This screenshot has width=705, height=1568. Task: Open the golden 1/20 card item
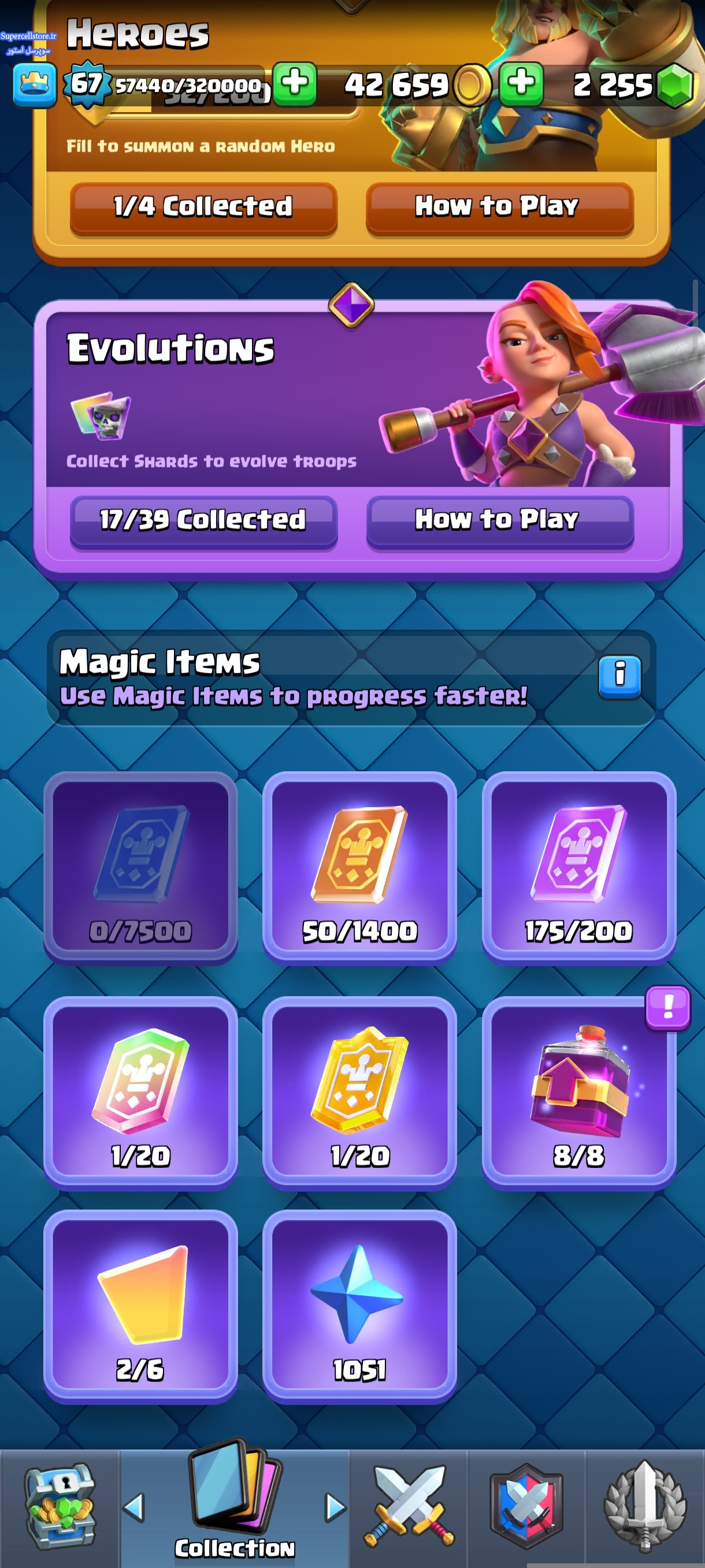point(359,1092)
